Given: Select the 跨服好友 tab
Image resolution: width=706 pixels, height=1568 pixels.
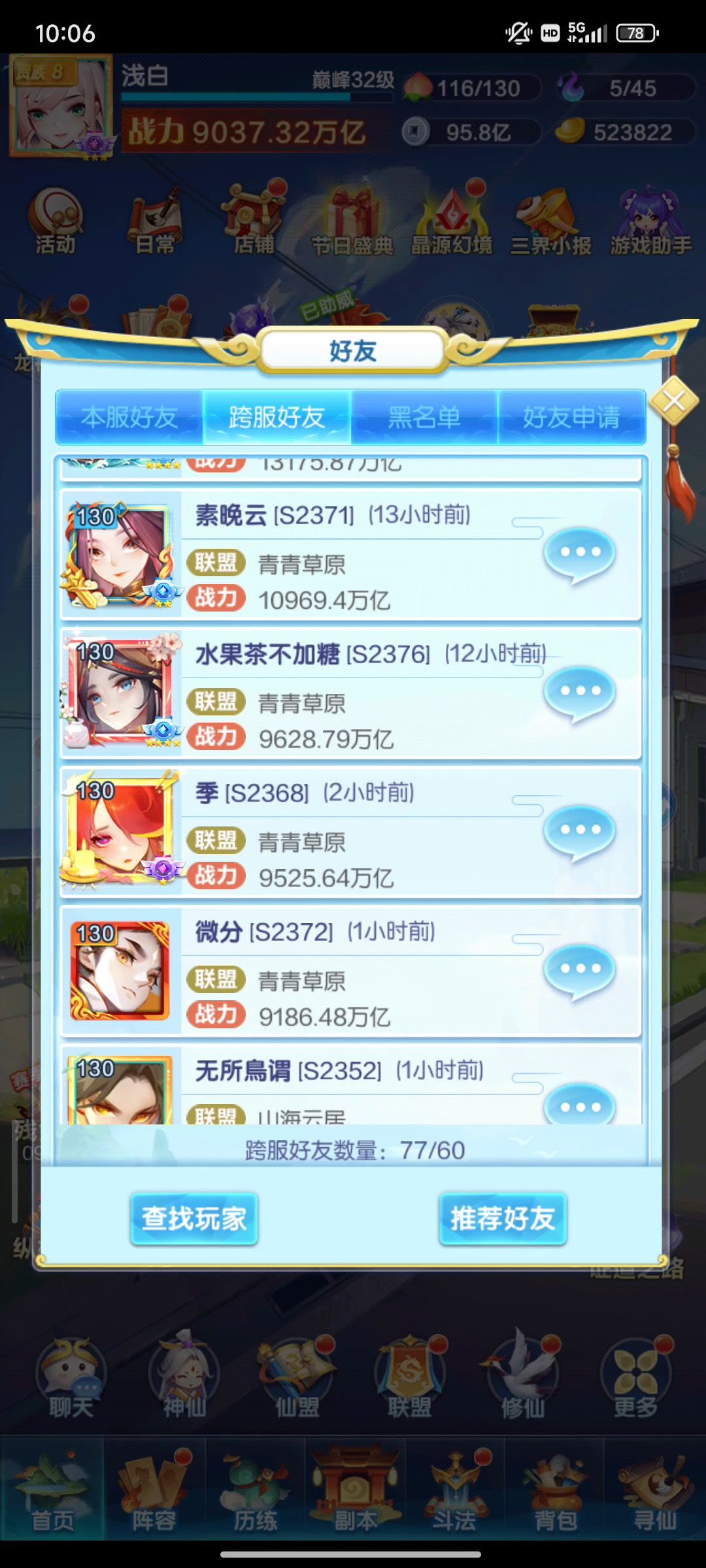Looking at the screenshot, I should 277,417.
